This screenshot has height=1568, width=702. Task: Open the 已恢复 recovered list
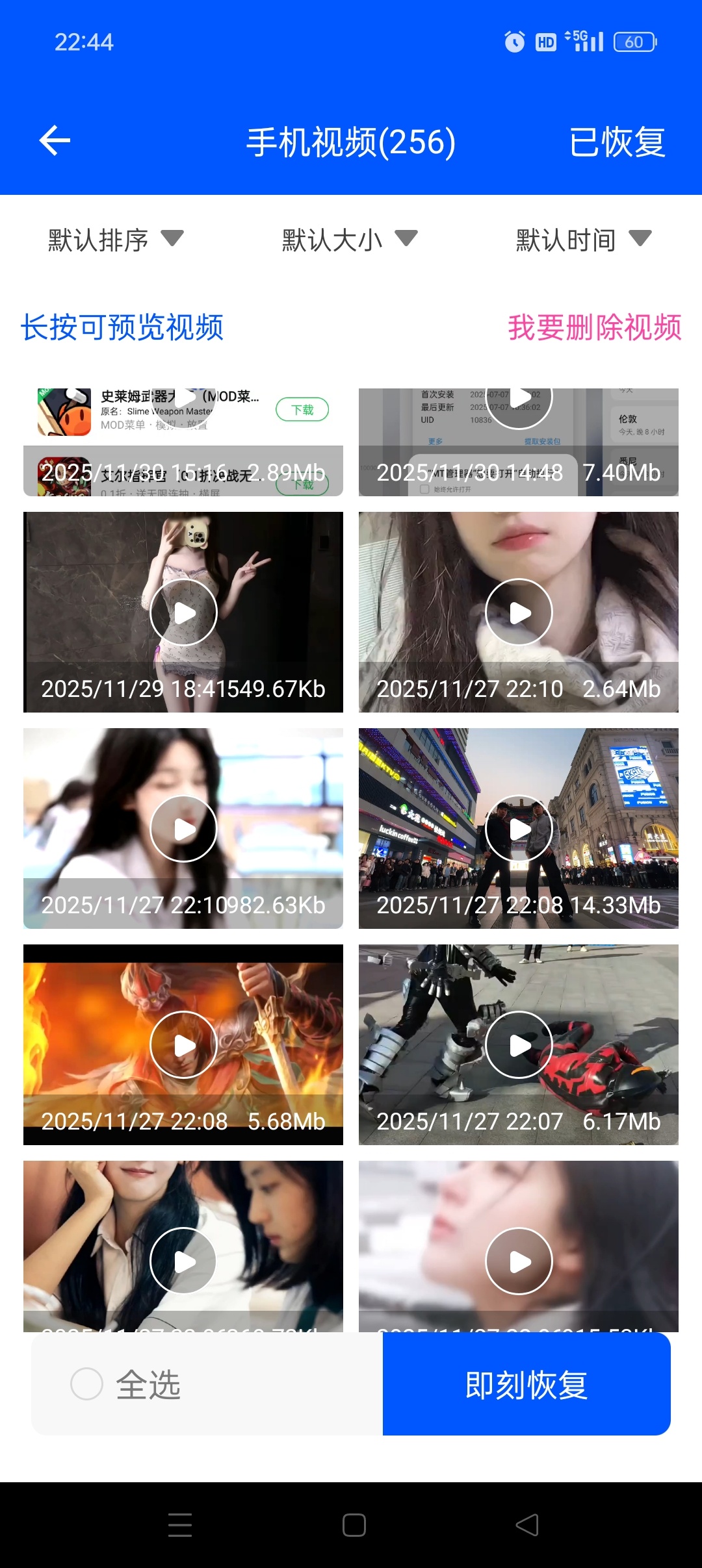[x=617, y=142]
